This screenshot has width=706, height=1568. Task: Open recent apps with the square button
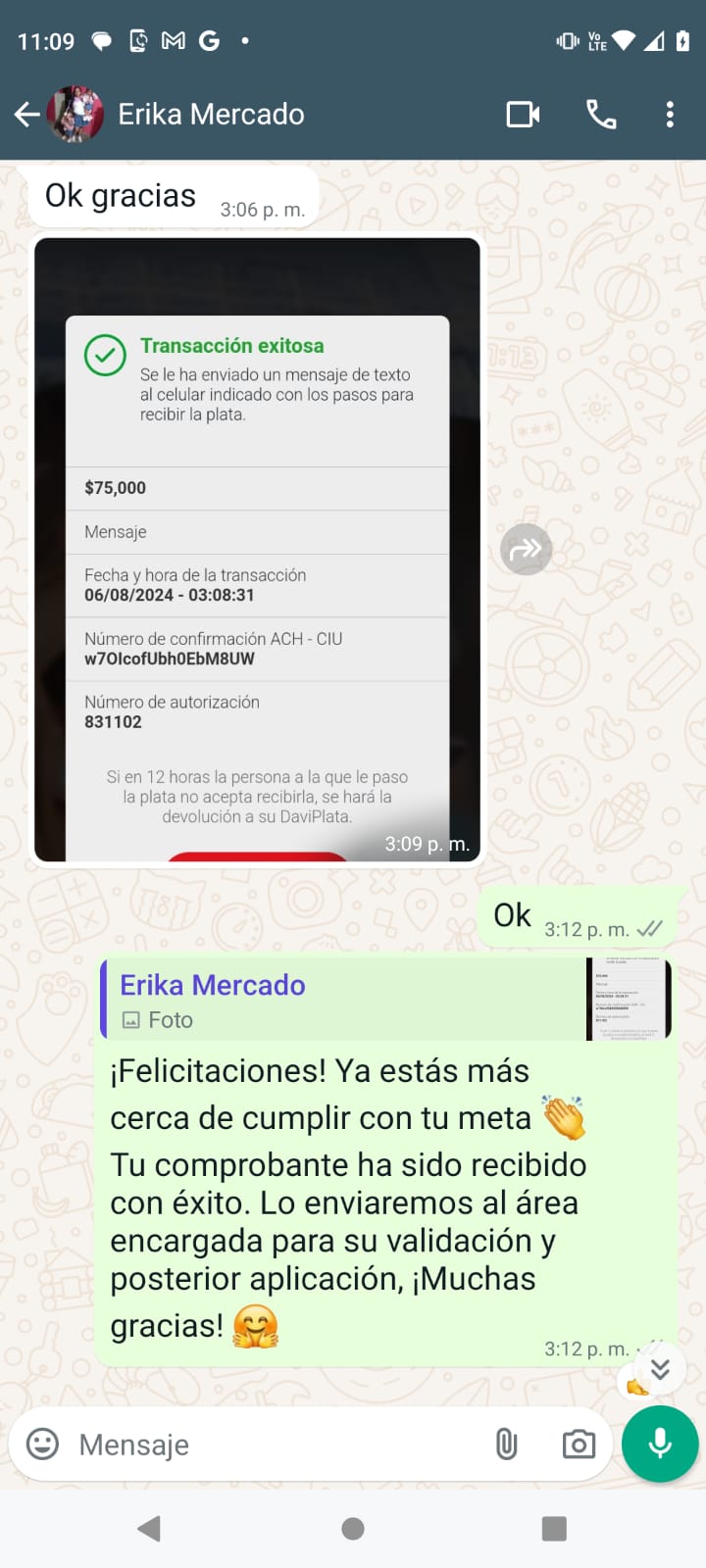click(x=554, y=1529)
